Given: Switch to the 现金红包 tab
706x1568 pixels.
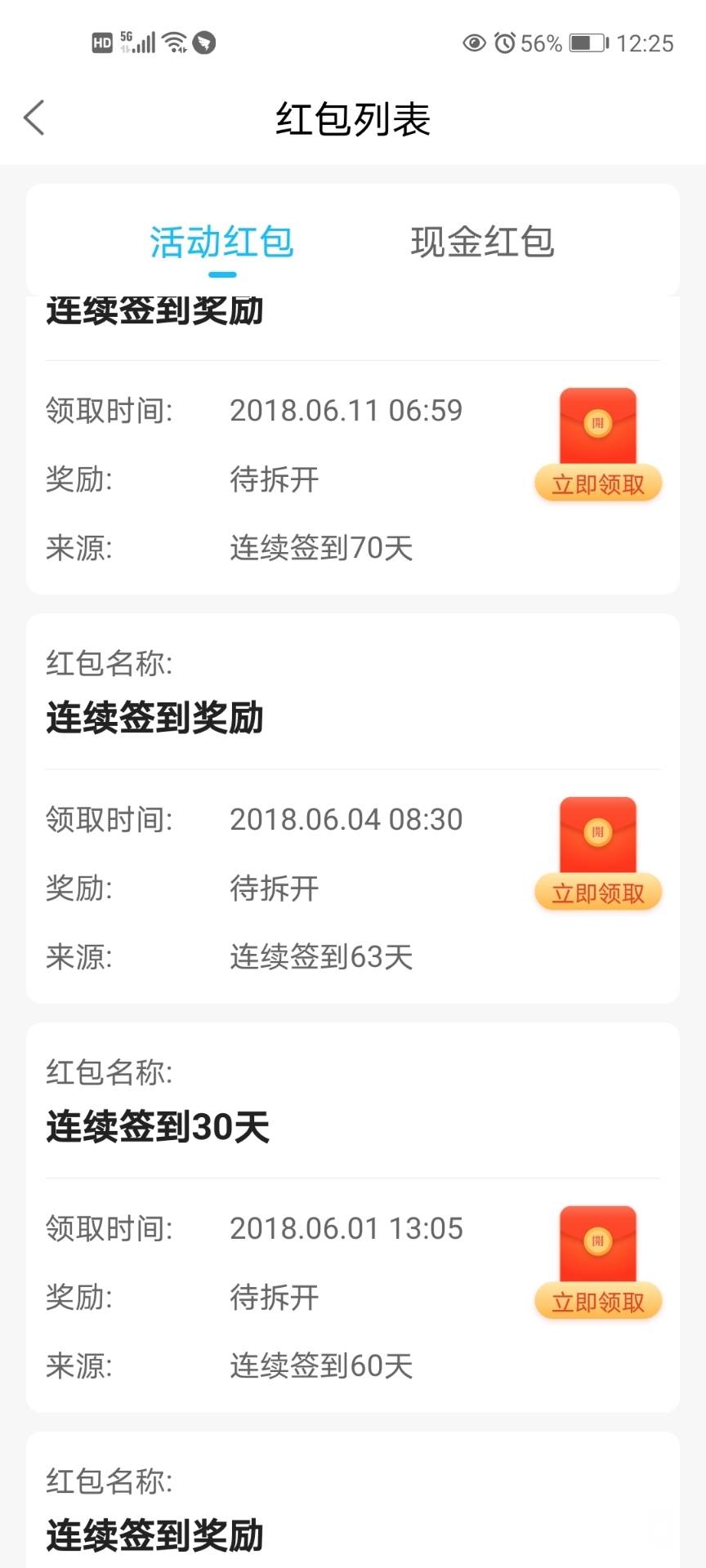Looking at the screenshot, I should pyautogui.click(x=482, y=242).
